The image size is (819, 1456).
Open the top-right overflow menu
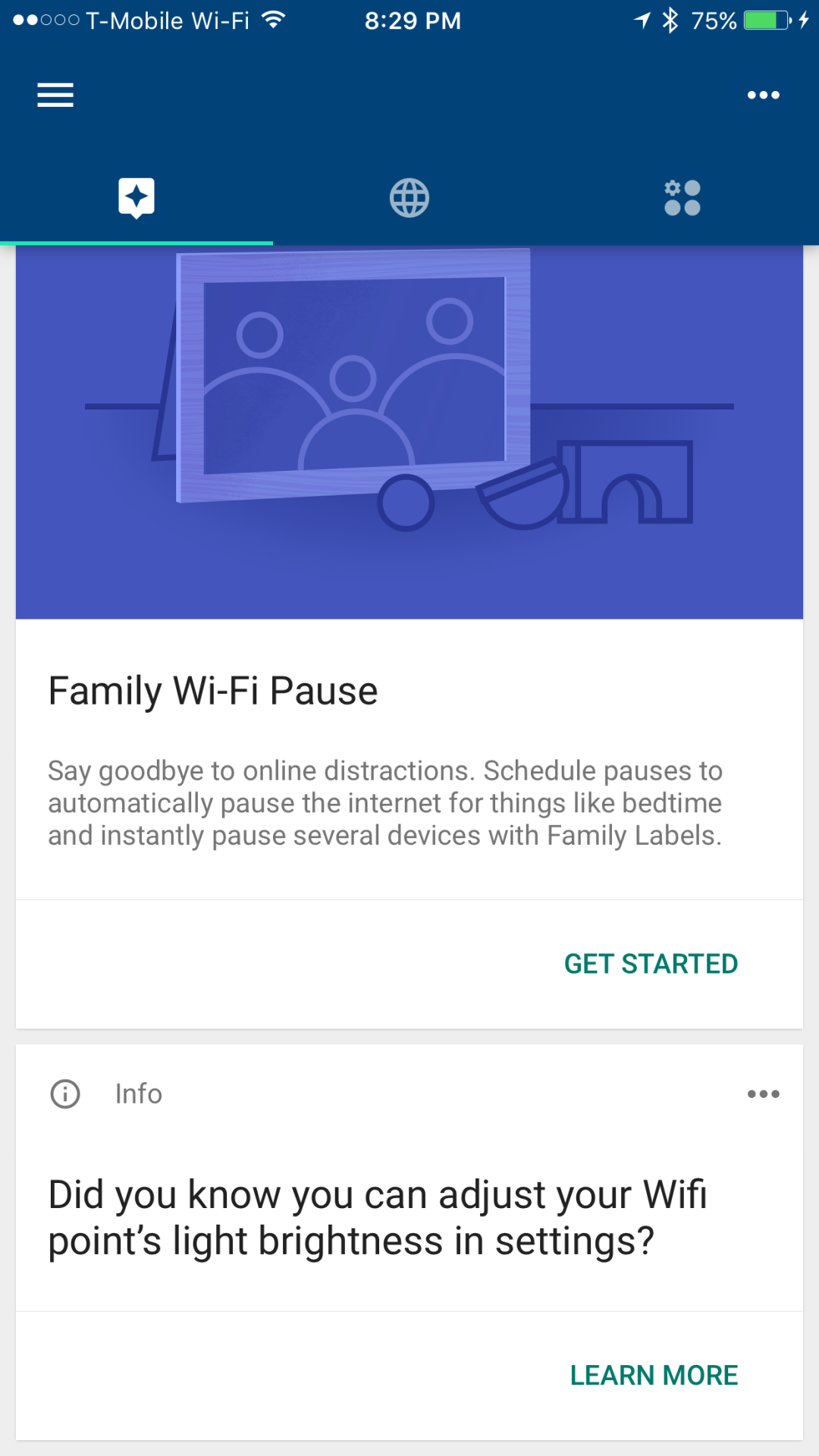pyautogui.click(x=763, y=95)
